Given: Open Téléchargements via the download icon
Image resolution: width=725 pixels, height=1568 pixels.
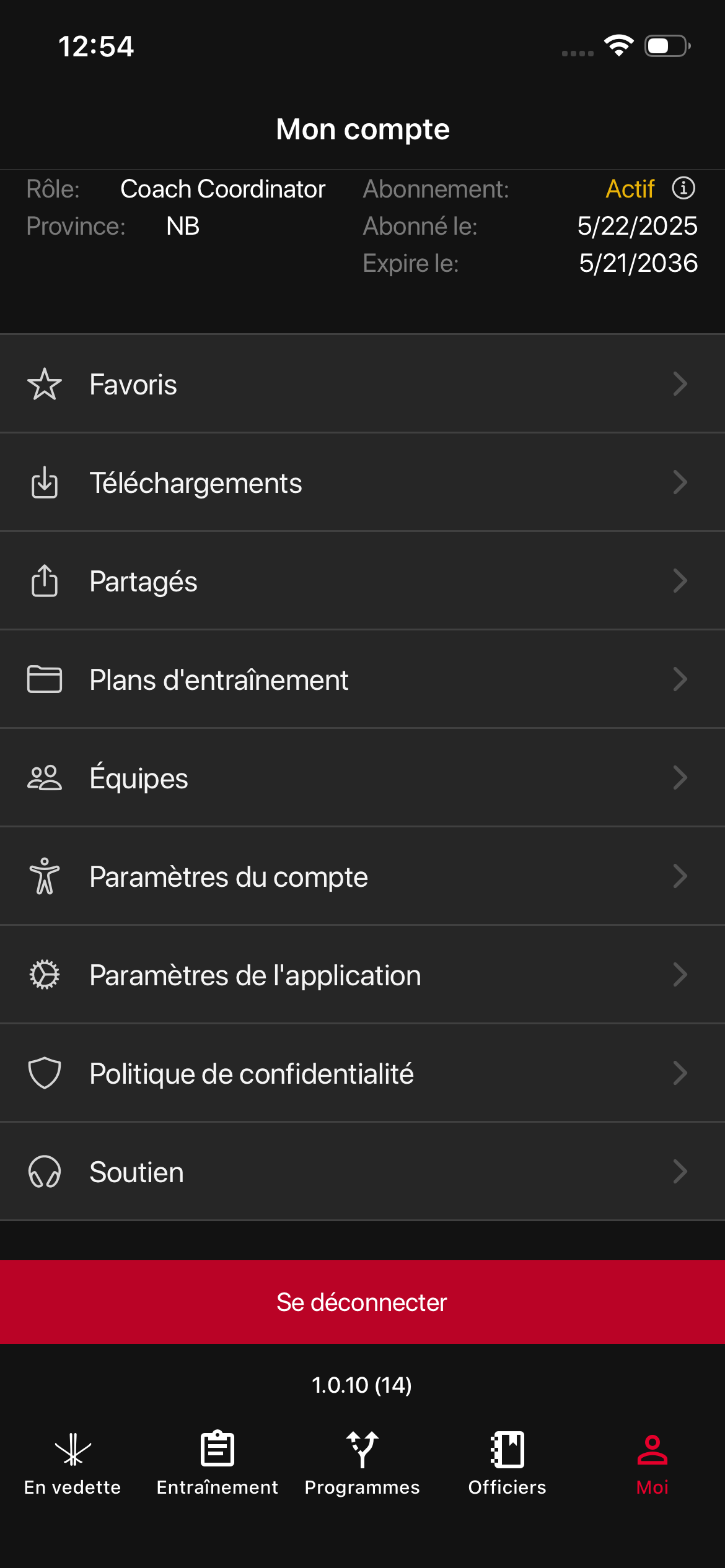Looking at the screenshot, I should 44,482.
